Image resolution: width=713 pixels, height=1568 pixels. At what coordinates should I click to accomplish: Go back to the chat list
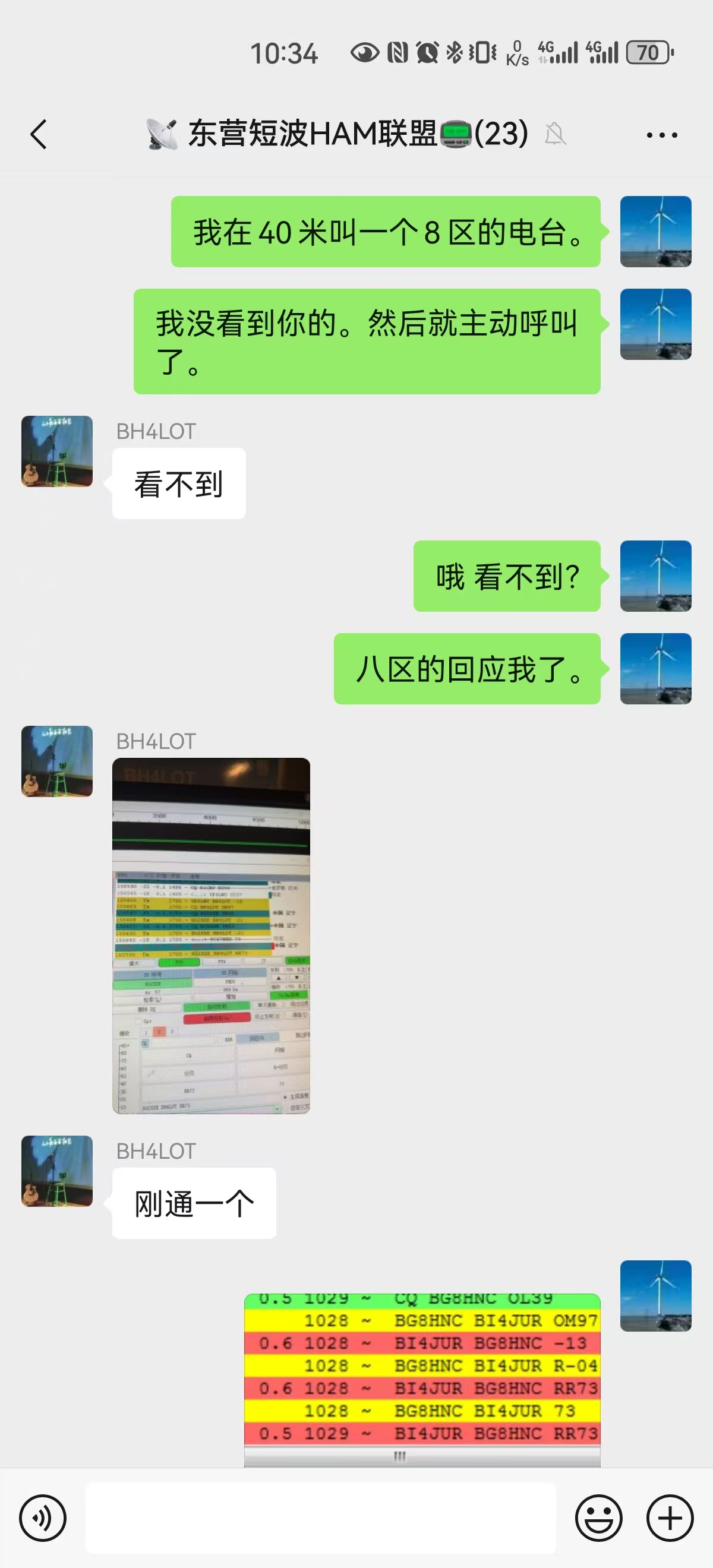(39, 134)
